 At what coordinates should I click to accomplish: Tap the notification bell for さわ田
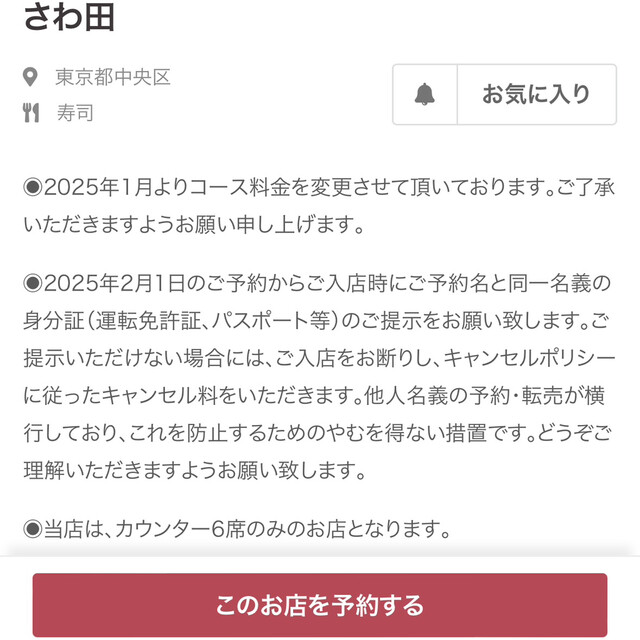[425, 95]
